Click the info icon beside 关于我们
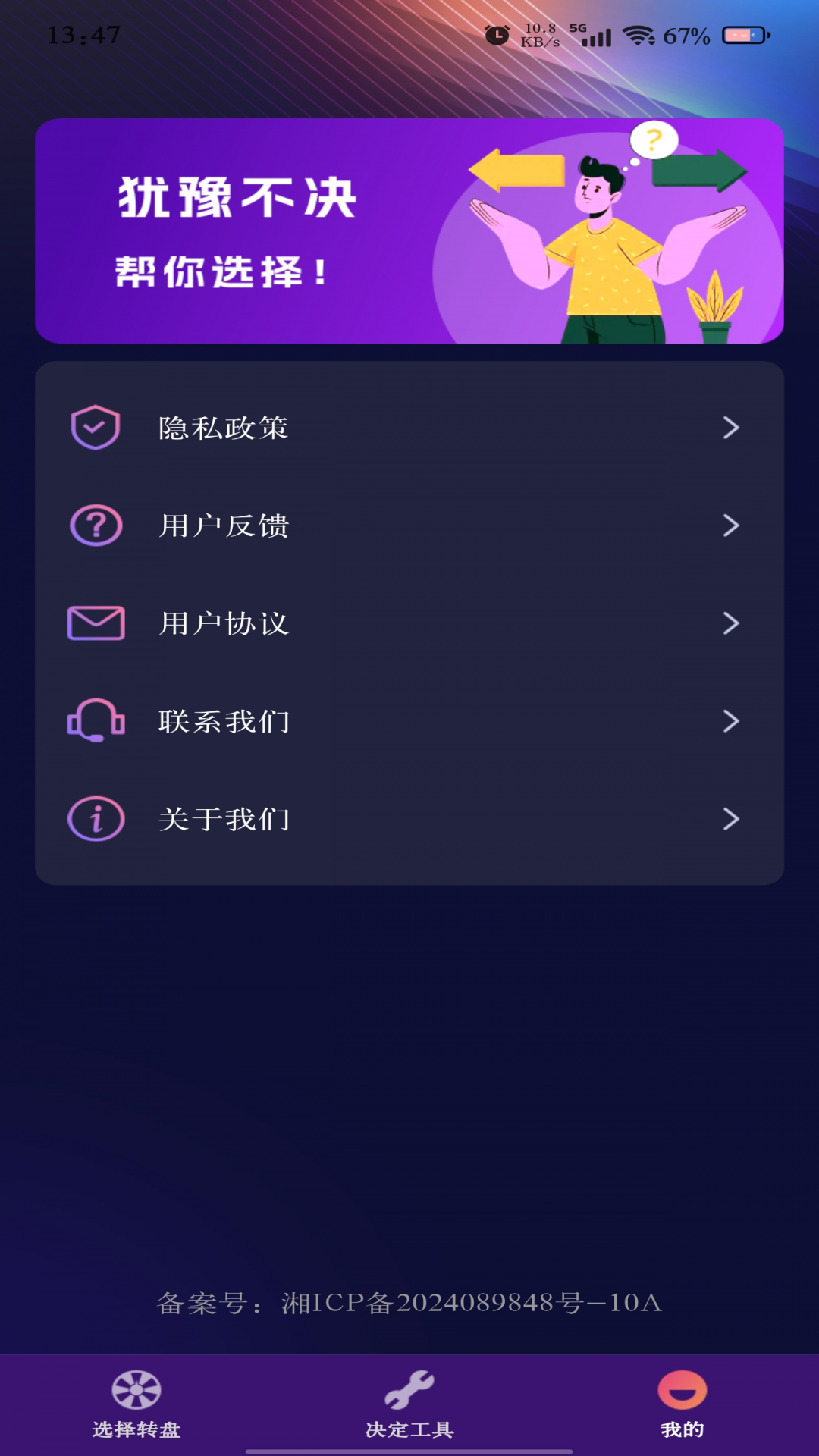819x1456 pixels. click(95, 818)
